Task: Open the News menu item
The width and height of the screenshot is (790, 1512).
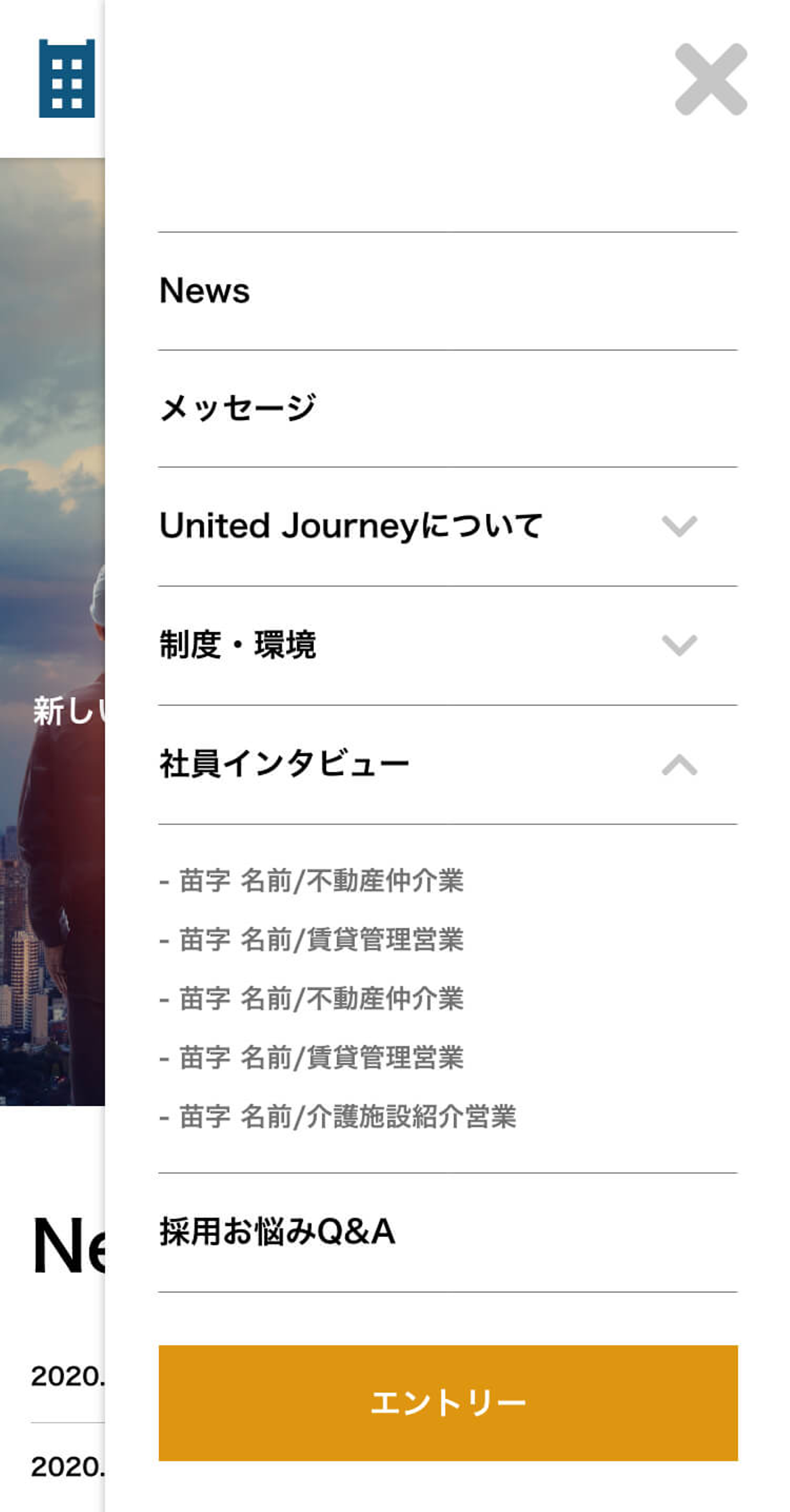Action: pyautogui.click(x=205, y=290)
